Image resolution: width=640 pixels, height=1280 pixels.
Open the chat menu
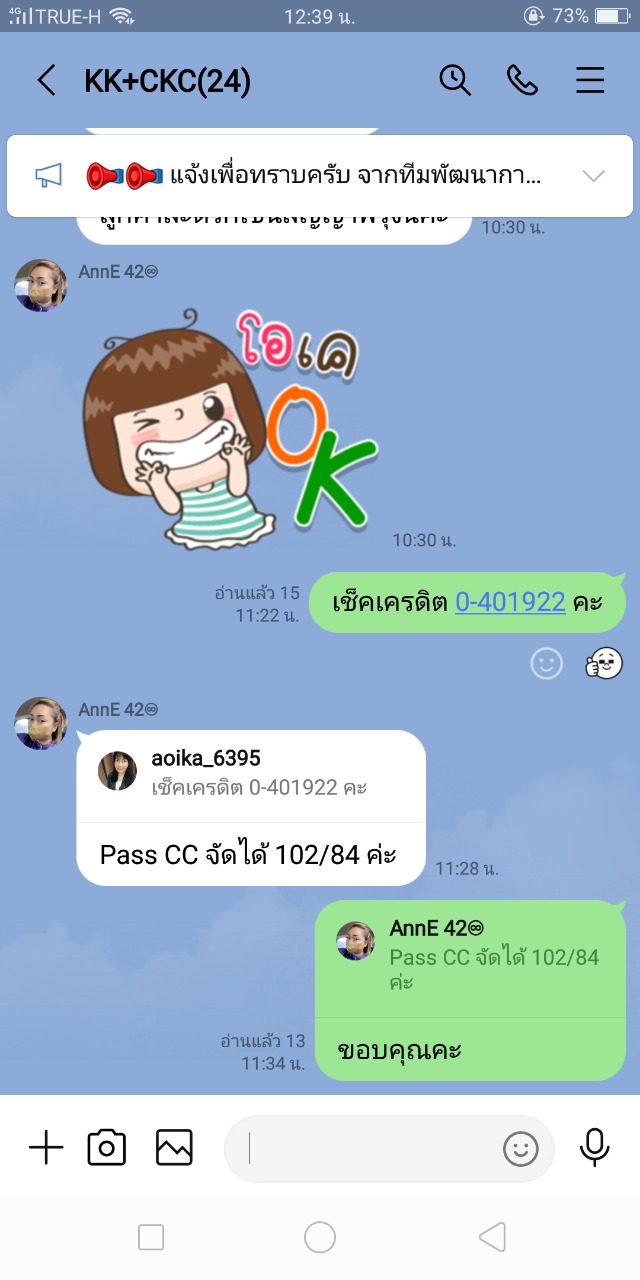click(x=590, y=80)
